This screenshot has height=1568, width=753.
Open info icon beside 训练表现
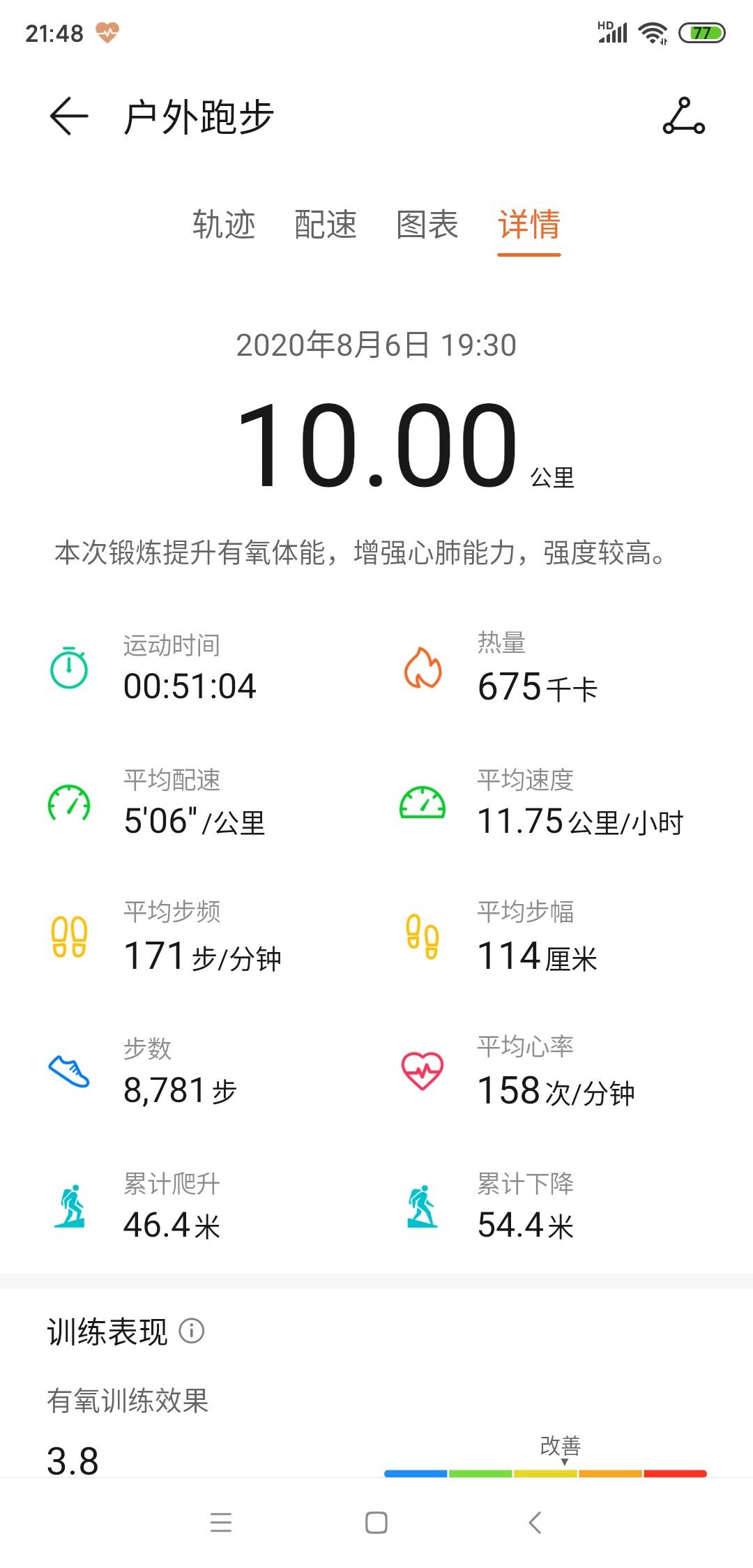[x=192, y=1331]
